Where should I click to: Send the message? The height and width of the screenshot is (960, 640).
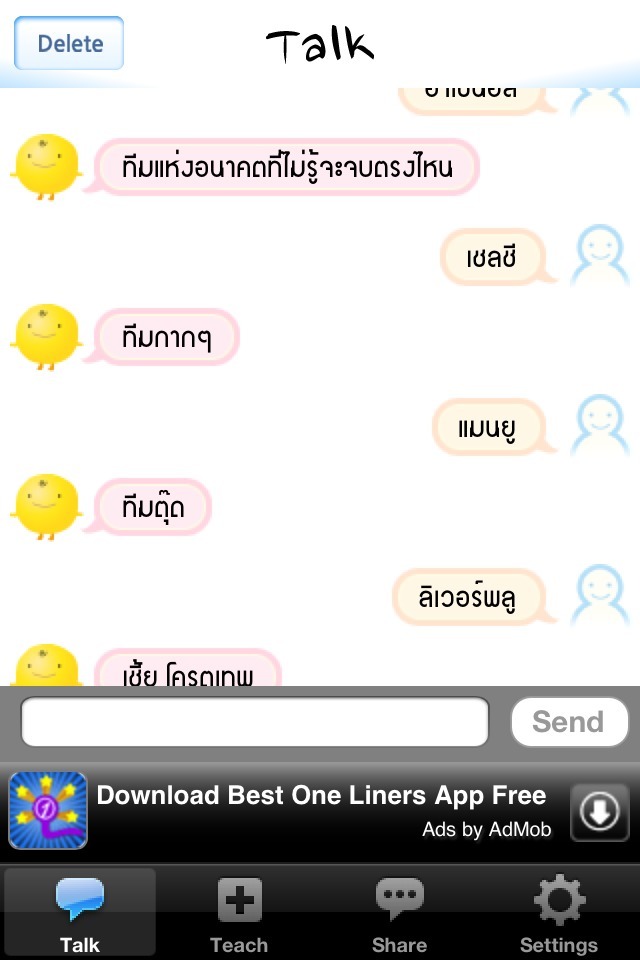pyautogui.click(x=568, y=722)
